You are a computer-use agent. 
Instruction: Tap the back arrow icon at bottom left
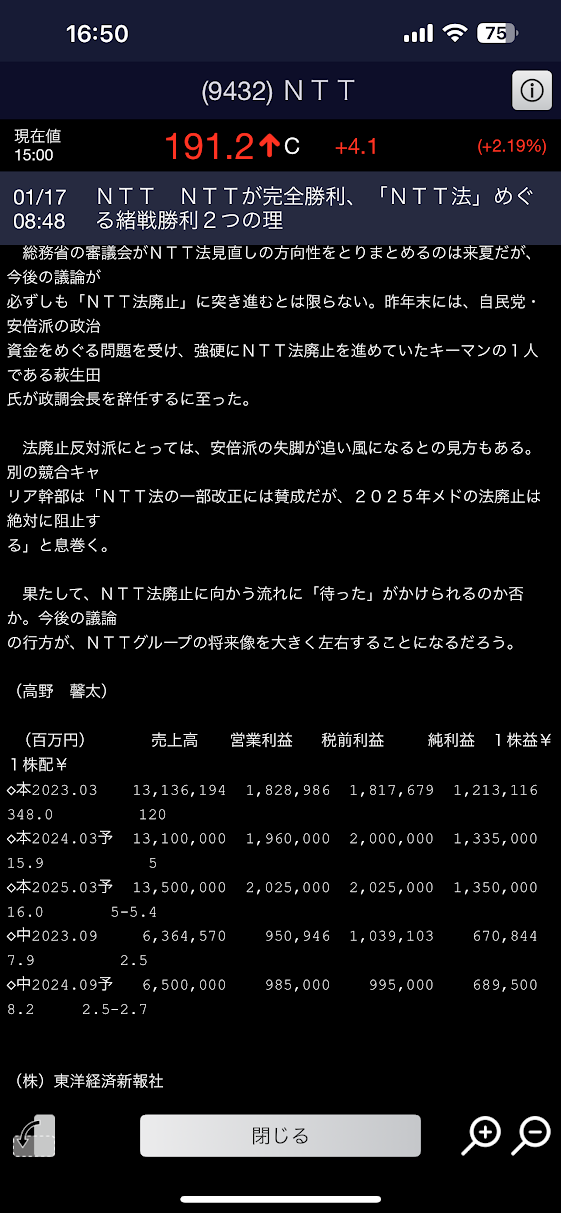[33, 1137]
